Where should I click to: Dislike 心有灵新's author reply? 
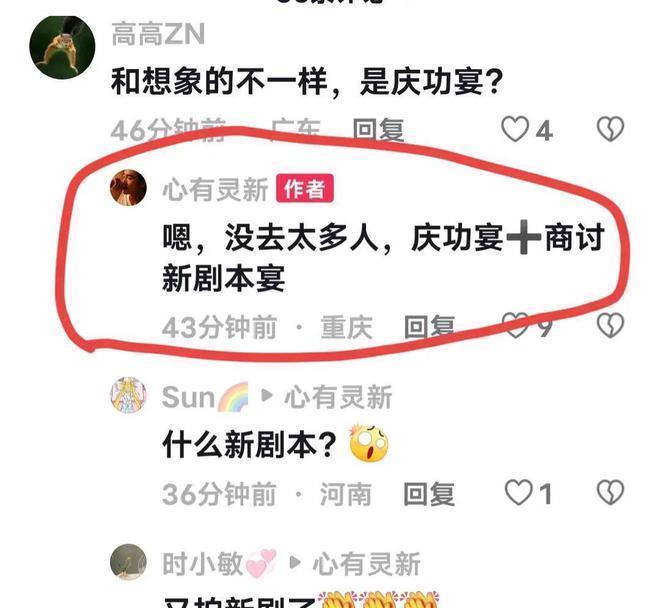pos(610,326)
